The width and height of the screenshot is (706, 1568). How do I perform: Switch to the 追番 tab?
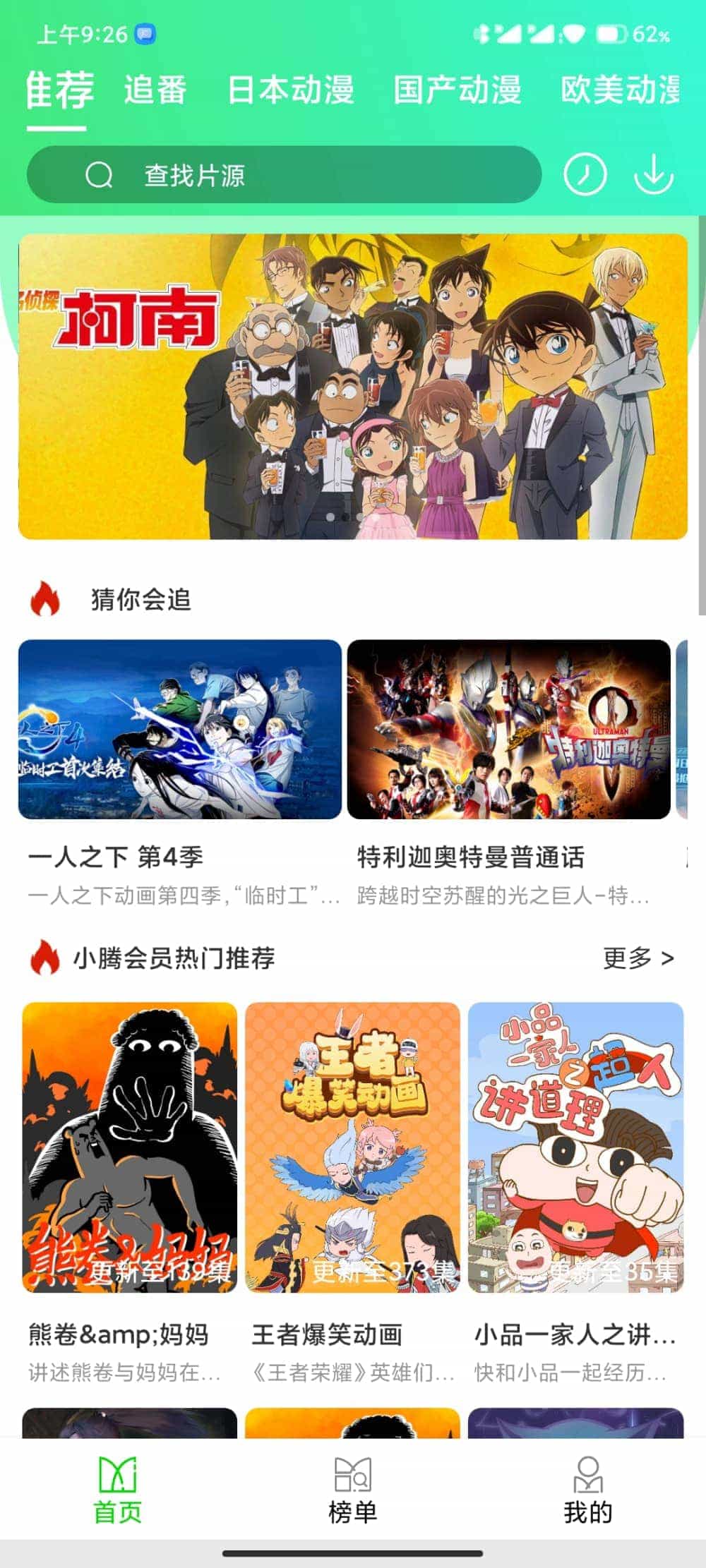click(x=155, y=90)
